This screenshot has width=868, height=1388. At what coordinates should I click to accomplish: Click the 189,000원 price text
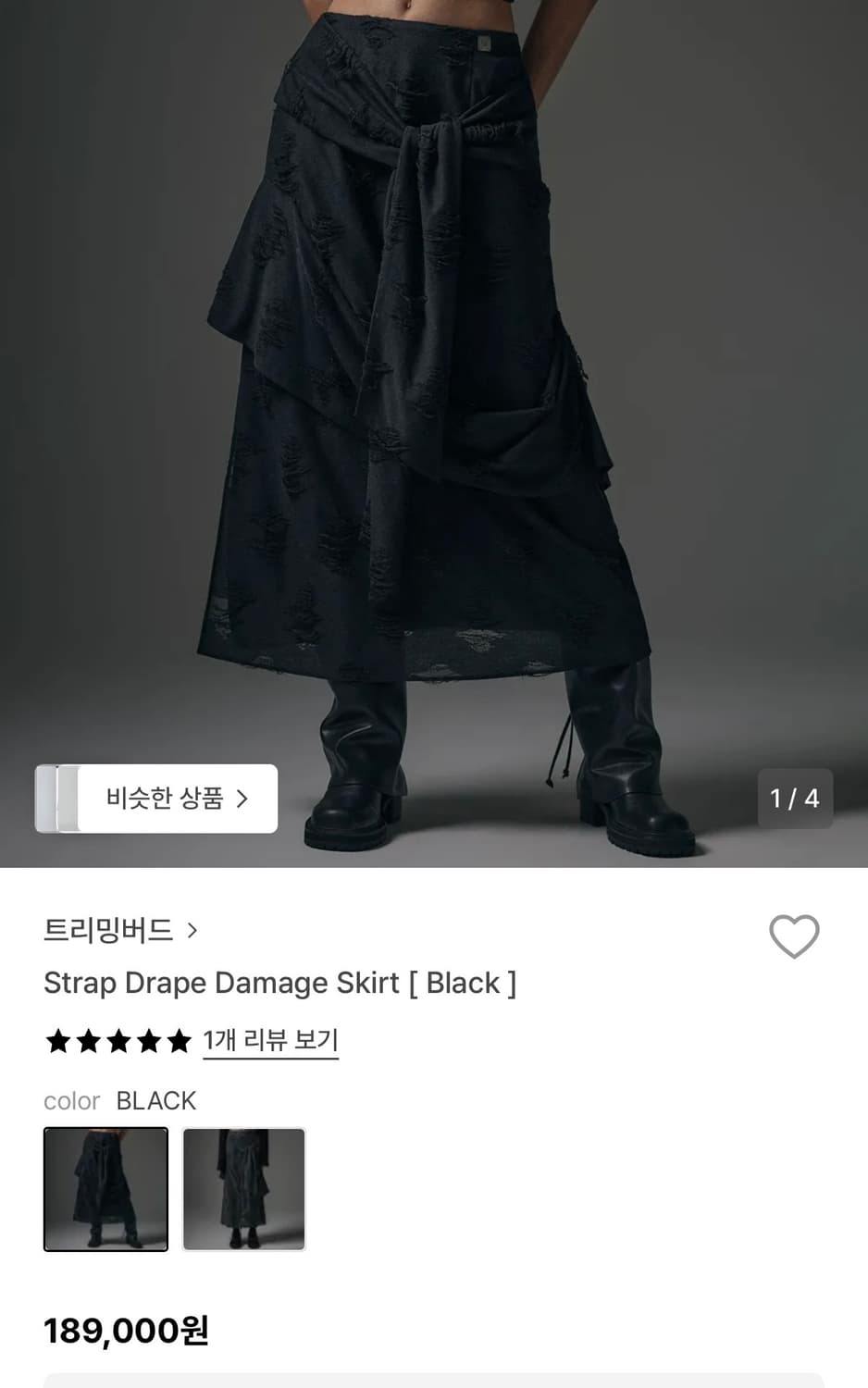tap(127, 1330)
